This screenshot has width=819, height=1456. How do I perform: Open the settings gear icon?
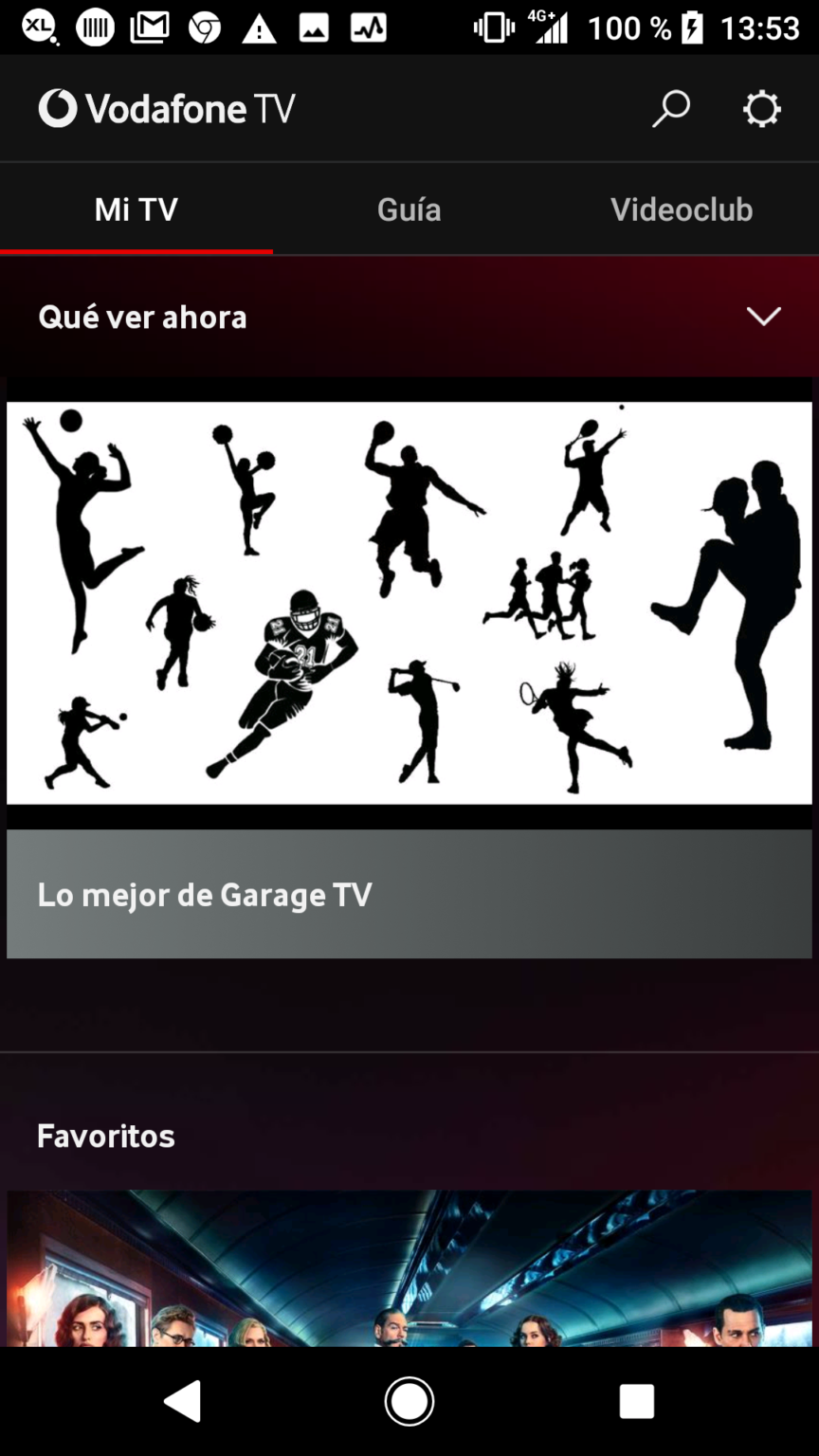point(761,107)
